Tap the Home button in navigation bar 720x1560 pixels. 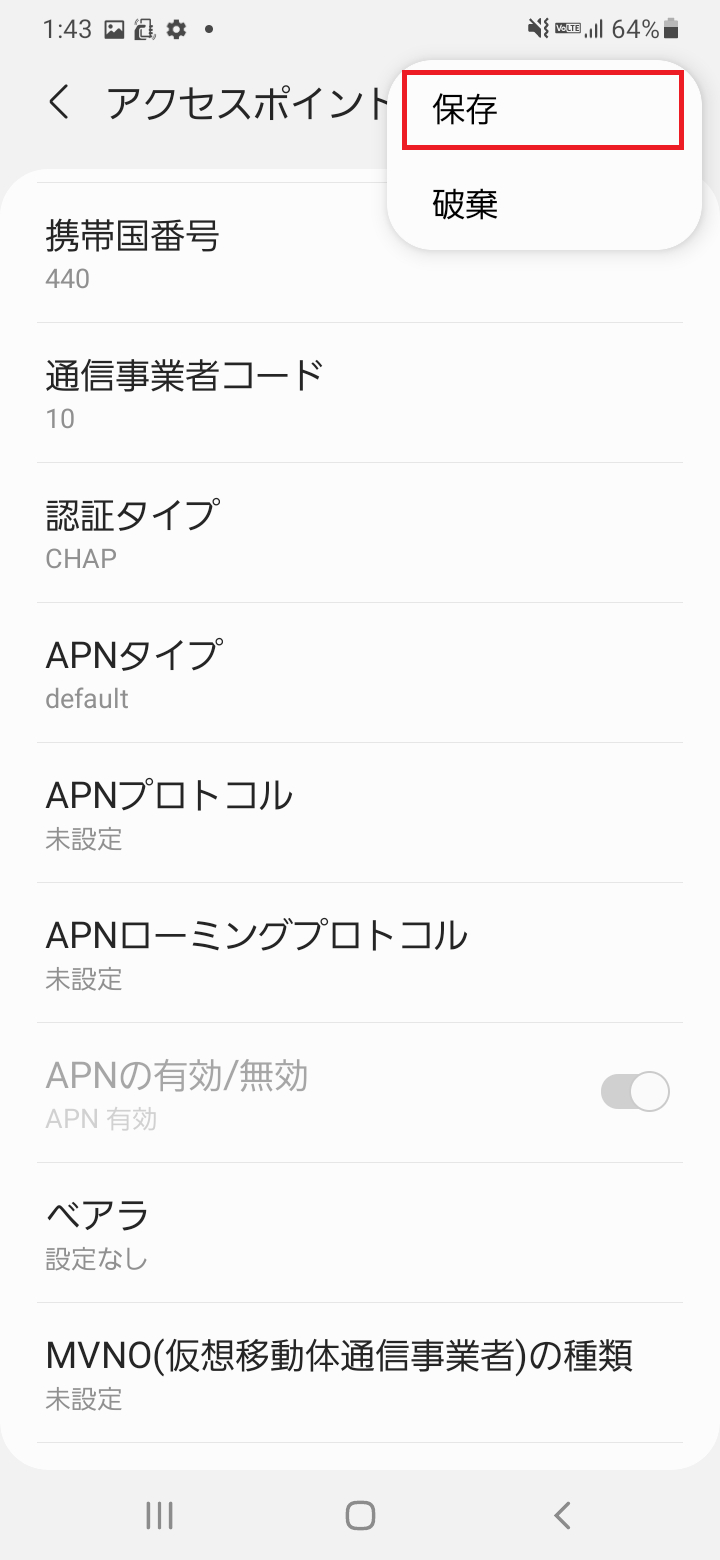click(358, 1514)
